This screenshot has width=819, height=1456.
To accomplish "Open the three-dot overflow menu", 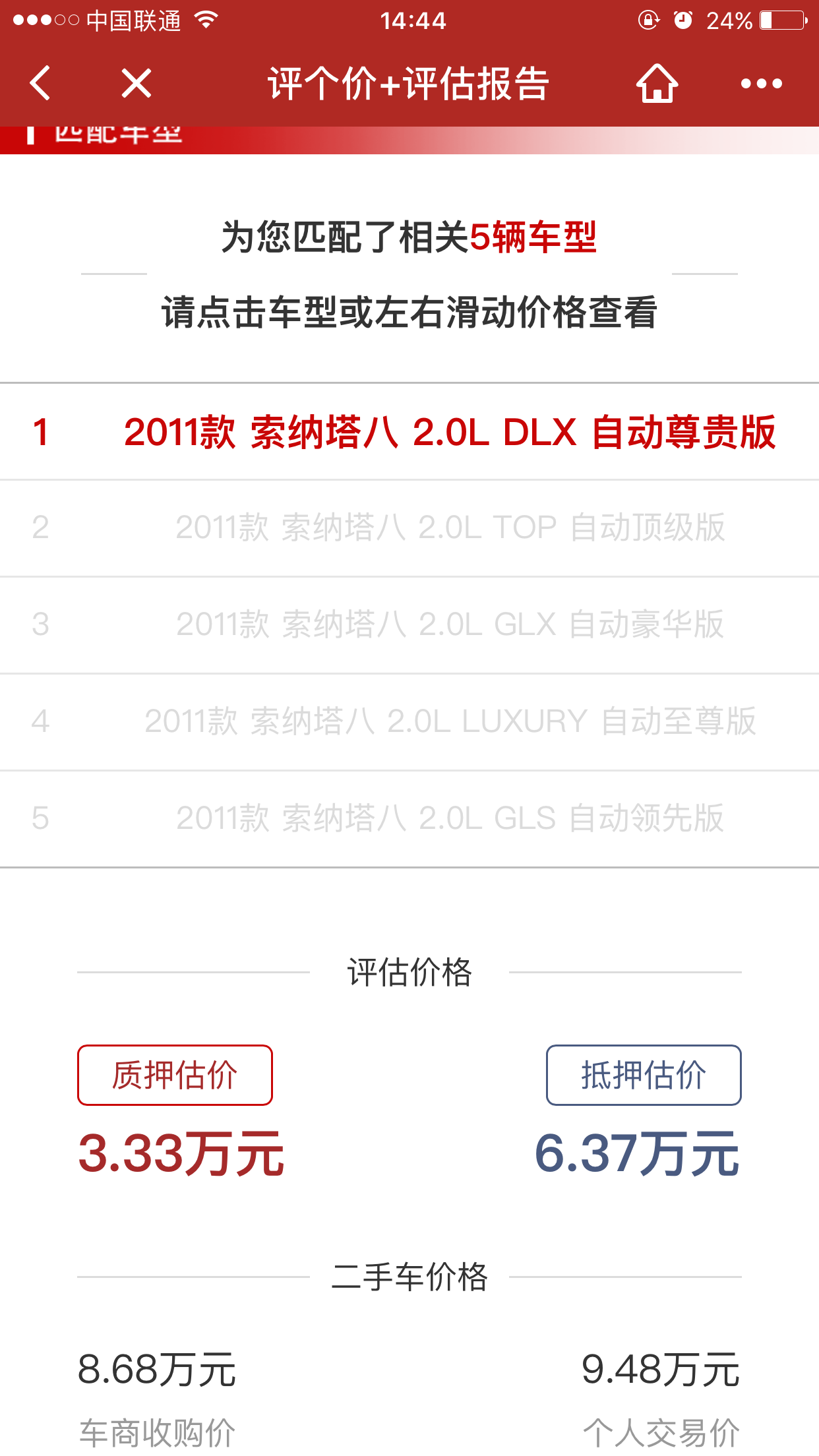I will click(761, 84).
